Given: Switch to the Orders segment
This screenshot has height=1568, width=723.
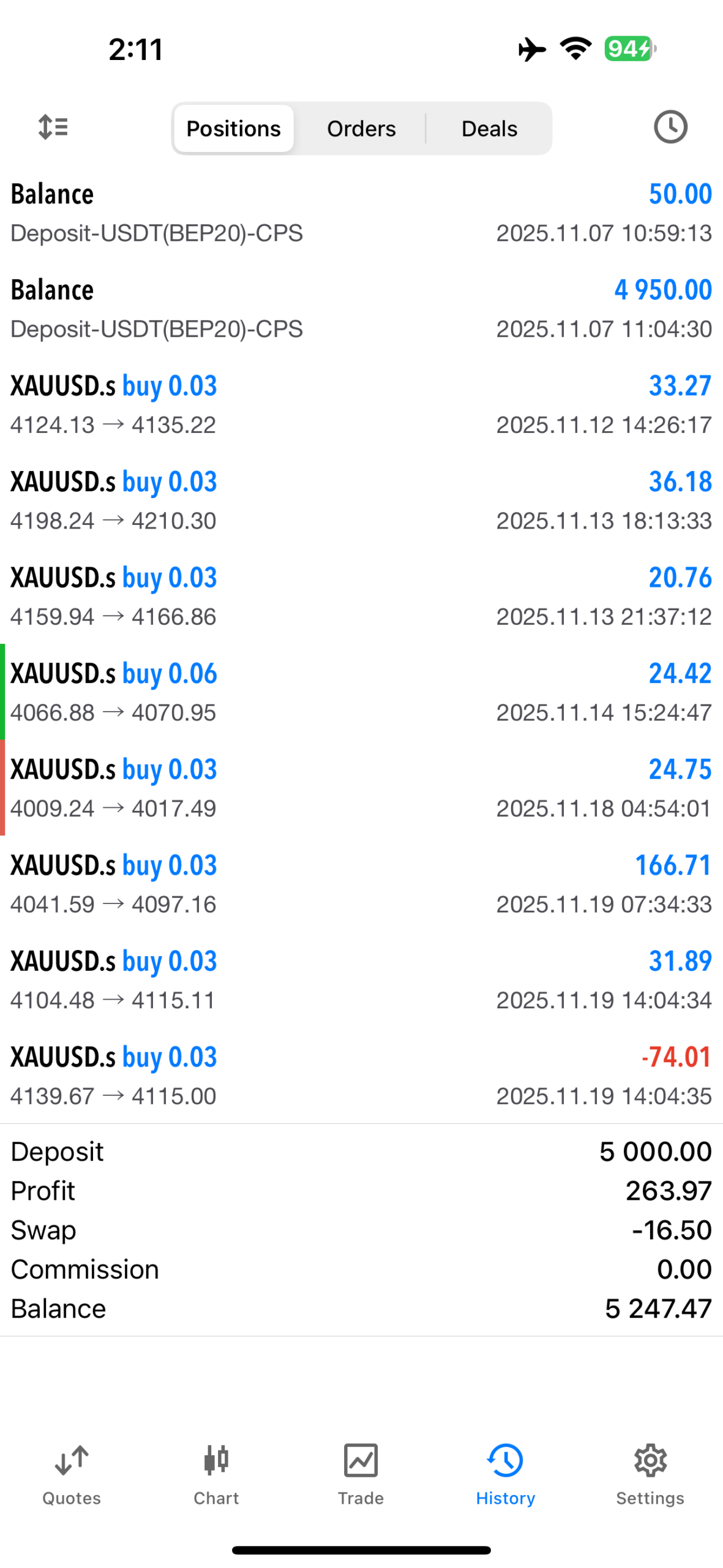Looking at the screenshot, I should click(361, 129).
